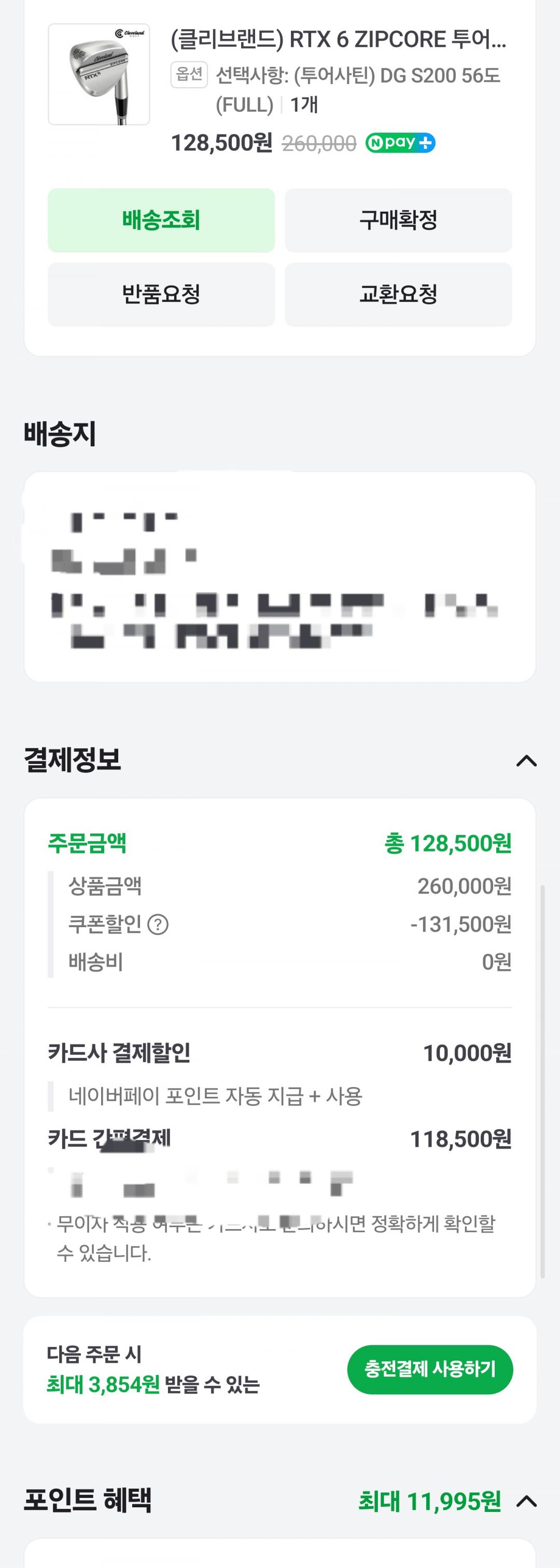Image resolution: width=560 pixels, height=1568 pixels.
Task: Collapse the 포인트 혜택 section
Action: click(526, 1502)
